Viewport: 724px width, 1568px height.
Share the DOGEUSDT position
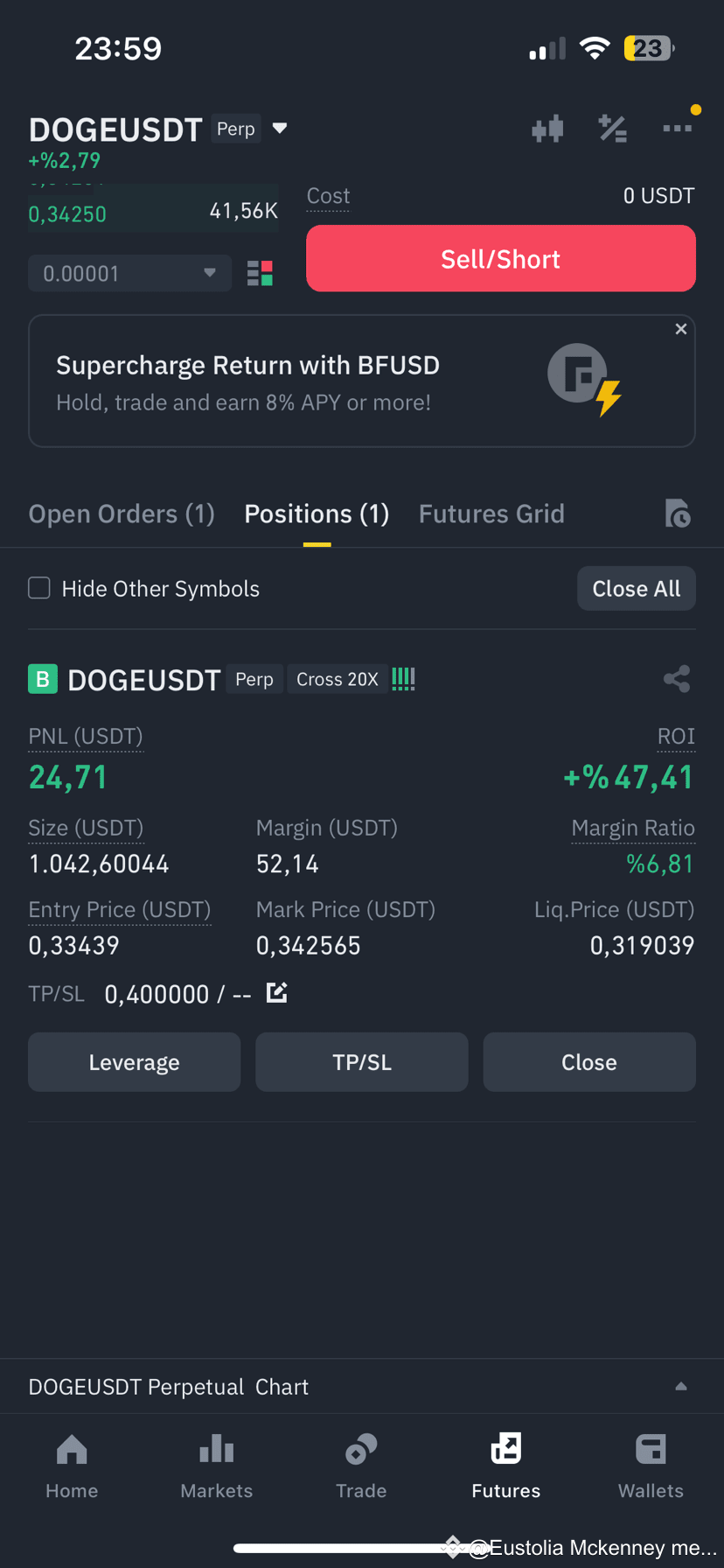click(x=677, y=679)
